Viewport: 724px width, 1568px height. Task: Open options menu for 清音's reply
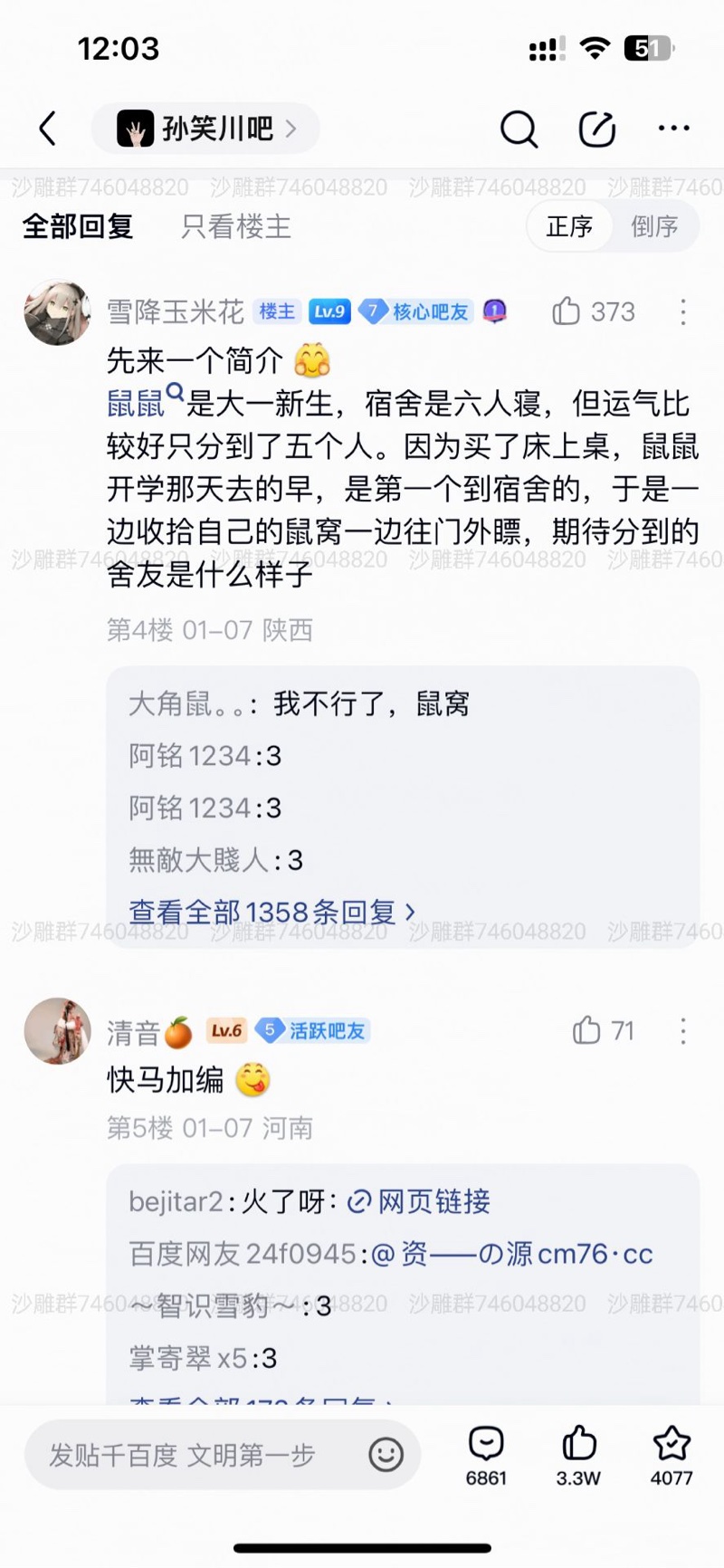[x=683, y=1030]
